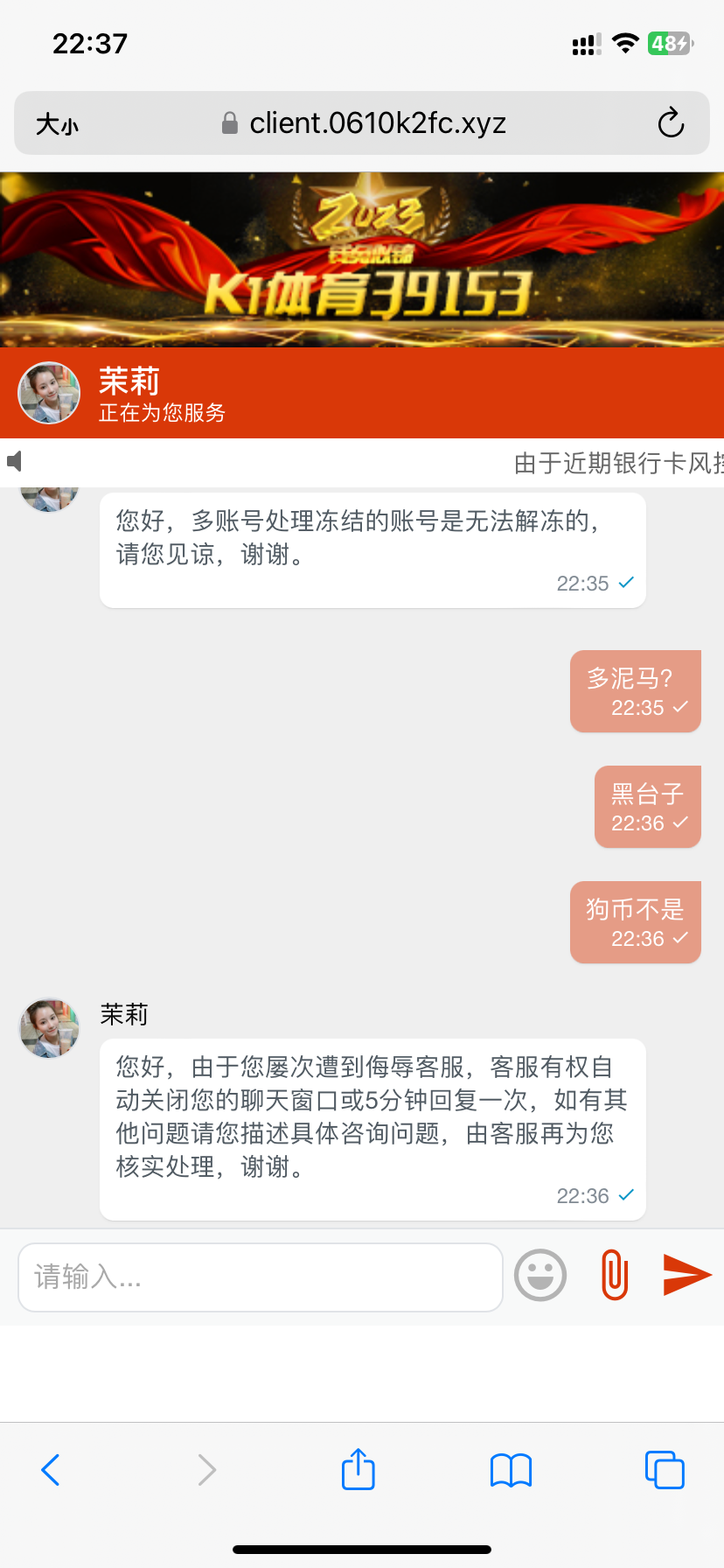Show all open tabs
724x1568 pixels.
coord(665,1469)
